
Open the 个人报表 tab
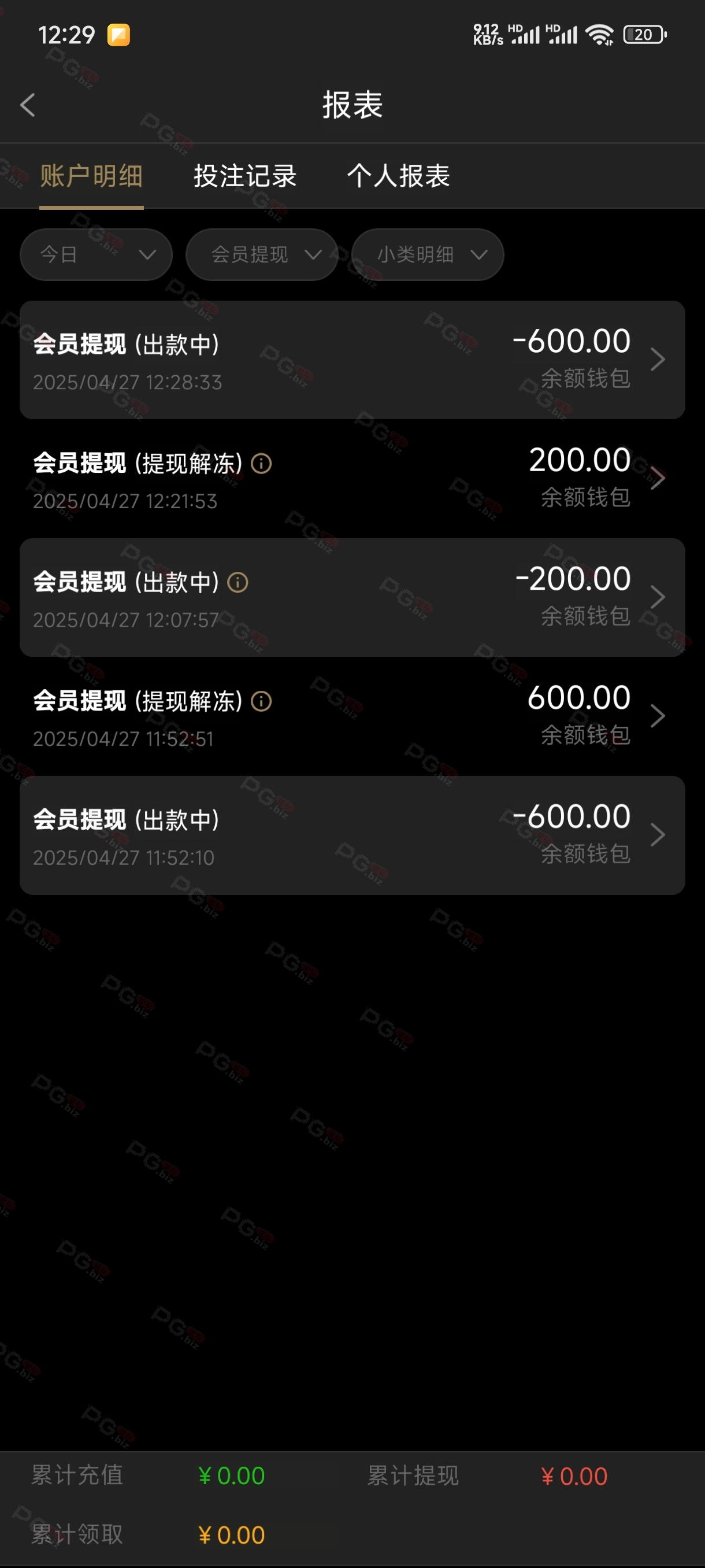coord(398,176)
